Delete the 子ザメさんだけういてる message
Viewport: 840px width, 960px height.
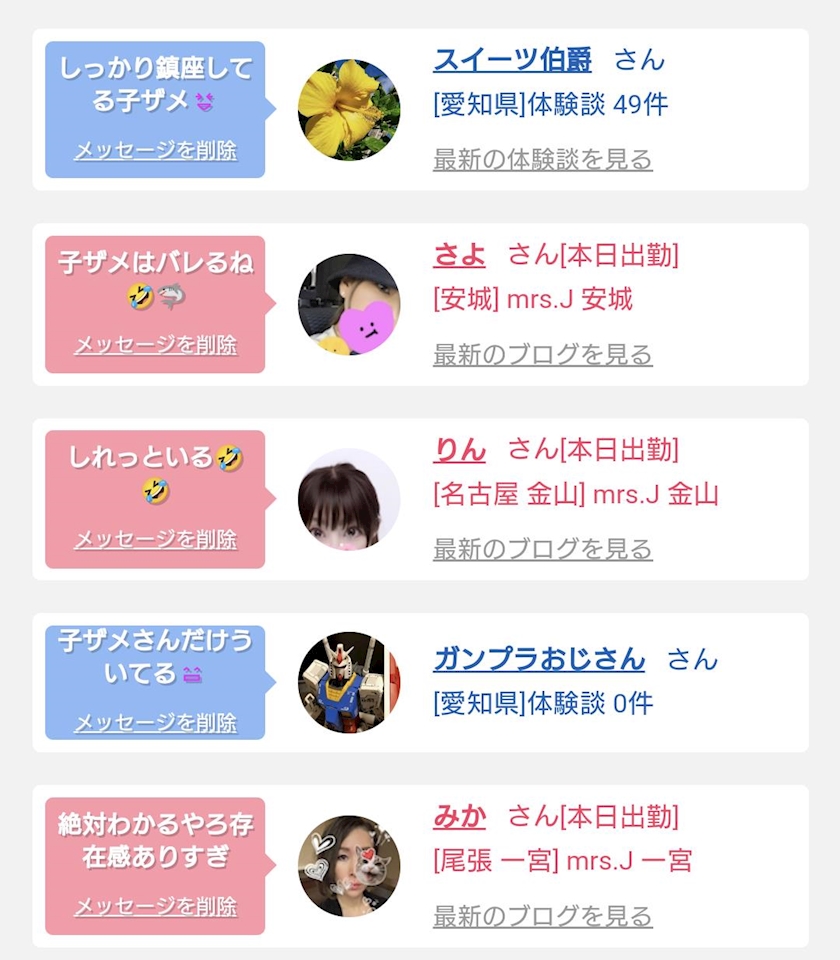[156, 722]
